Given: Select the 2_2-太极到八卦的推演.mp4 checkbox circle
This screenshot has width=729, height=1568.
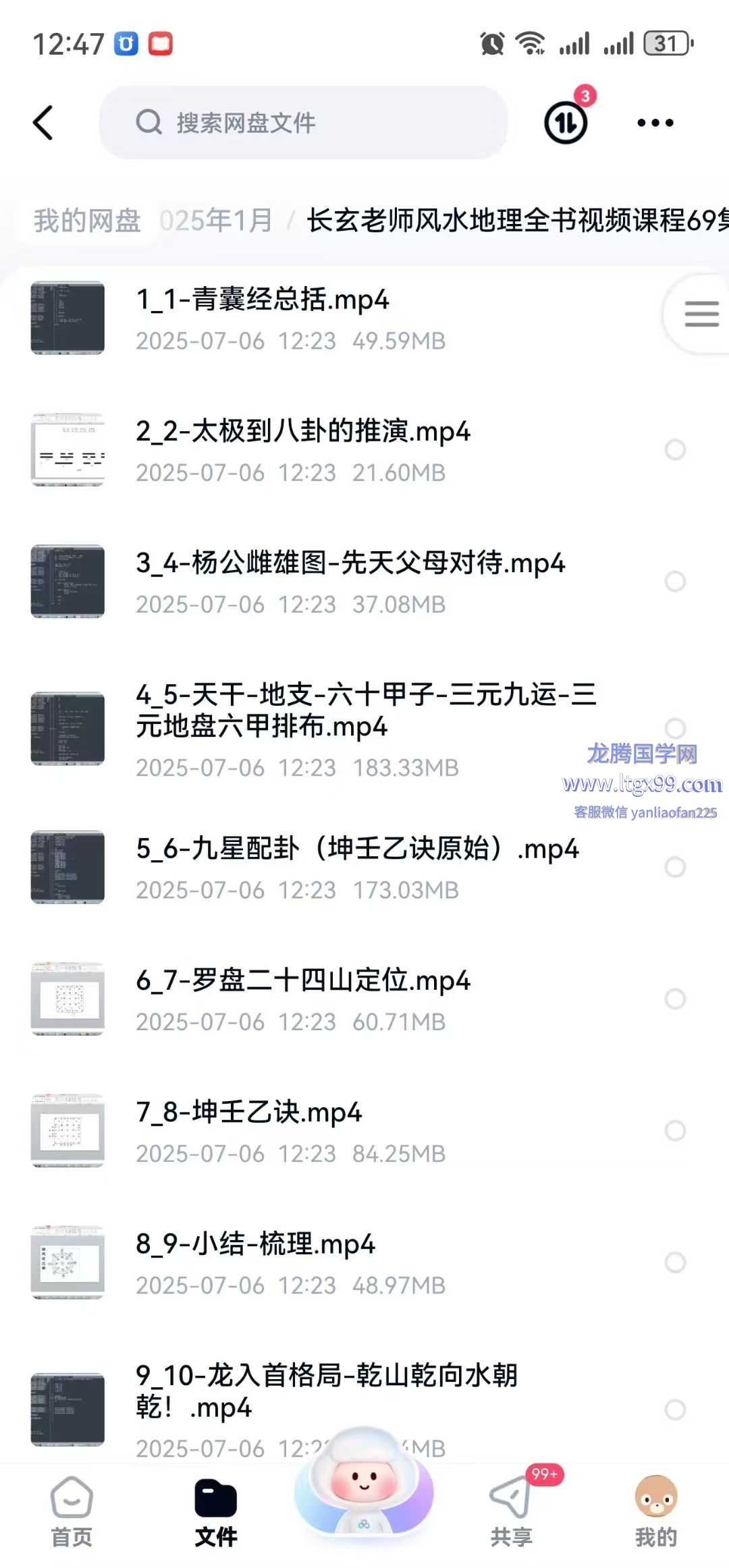Looking at the screenshot, I should 675,449.
